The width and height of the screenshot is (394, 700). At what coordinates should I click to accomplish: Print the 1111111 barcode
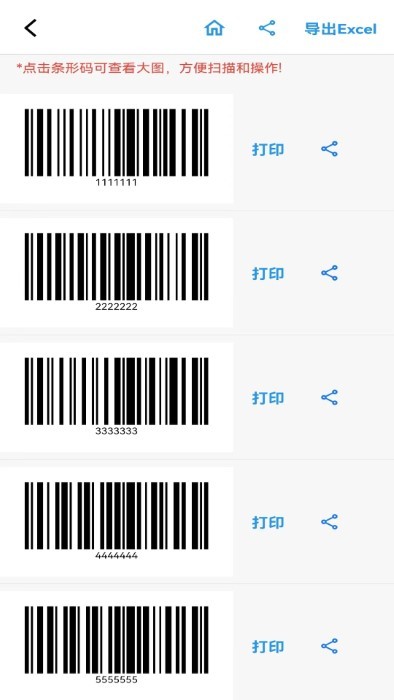click(x=268, y=149)
